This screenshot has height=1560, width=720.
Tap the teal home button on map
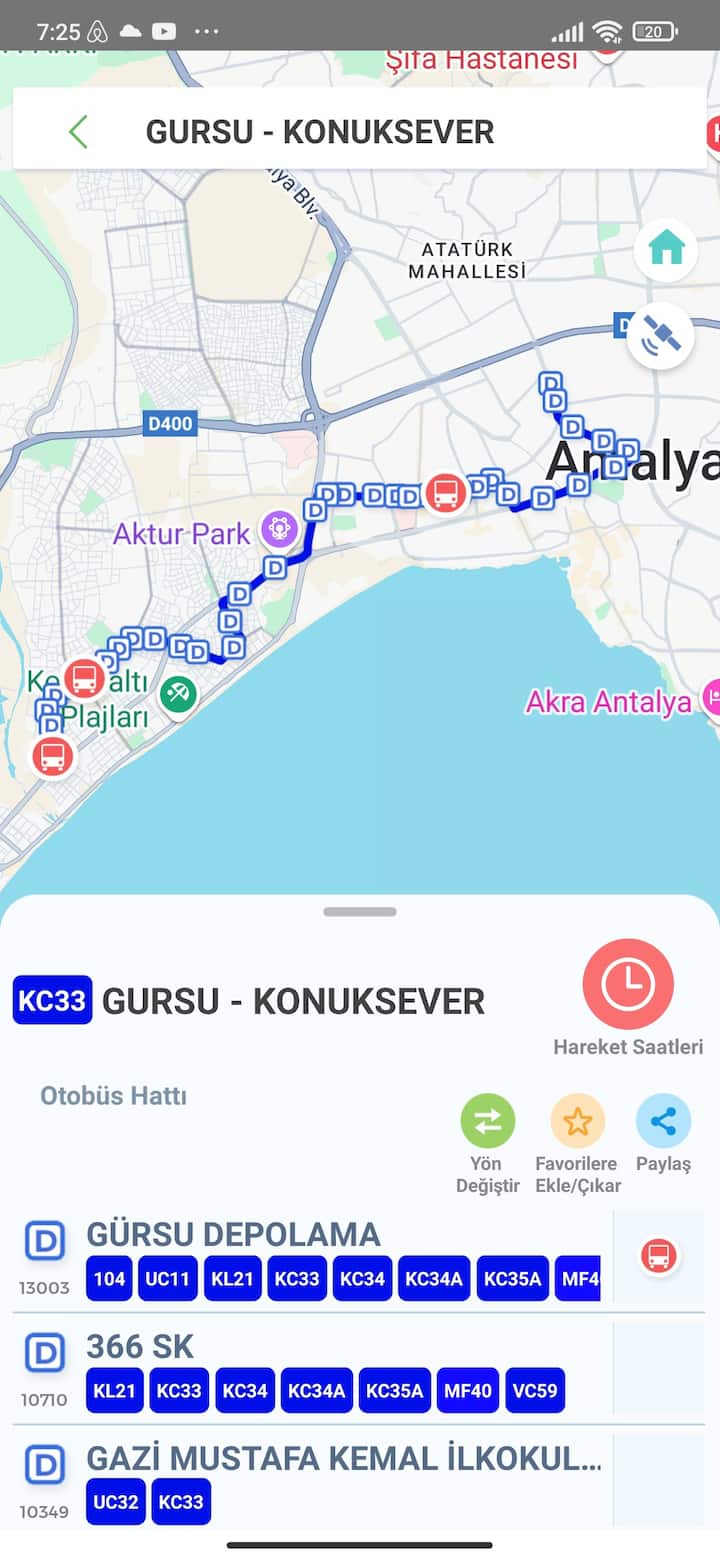[x=666, y=248]
